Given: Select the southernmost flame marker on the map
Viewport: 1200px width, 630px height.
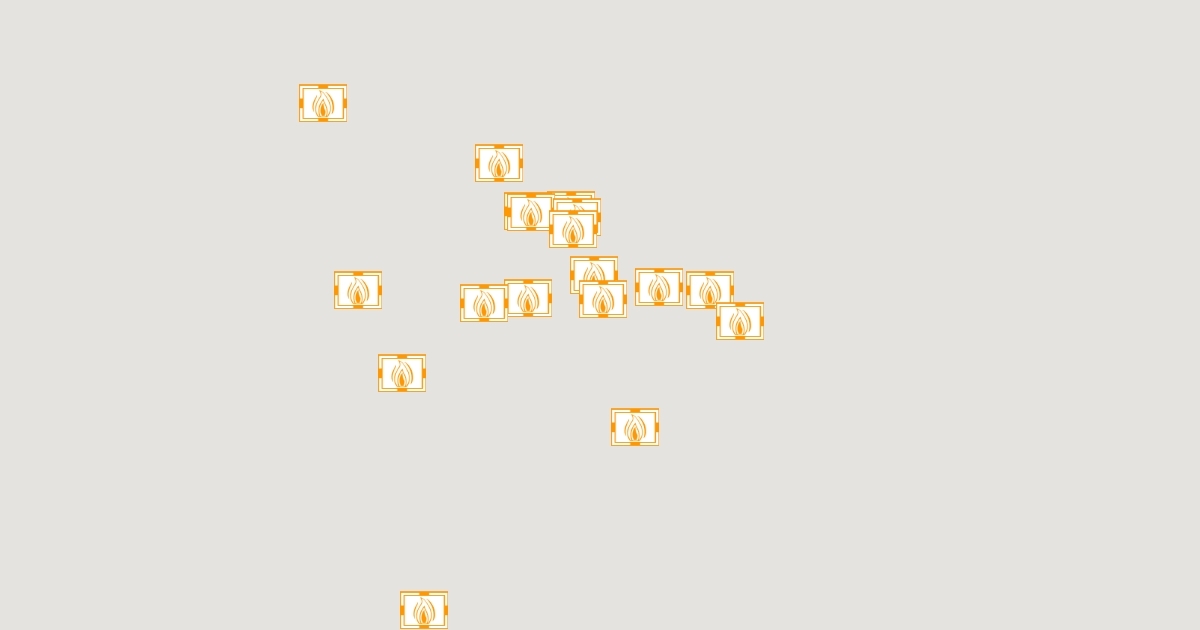Looking at the screenshot, I should (424, 610).
